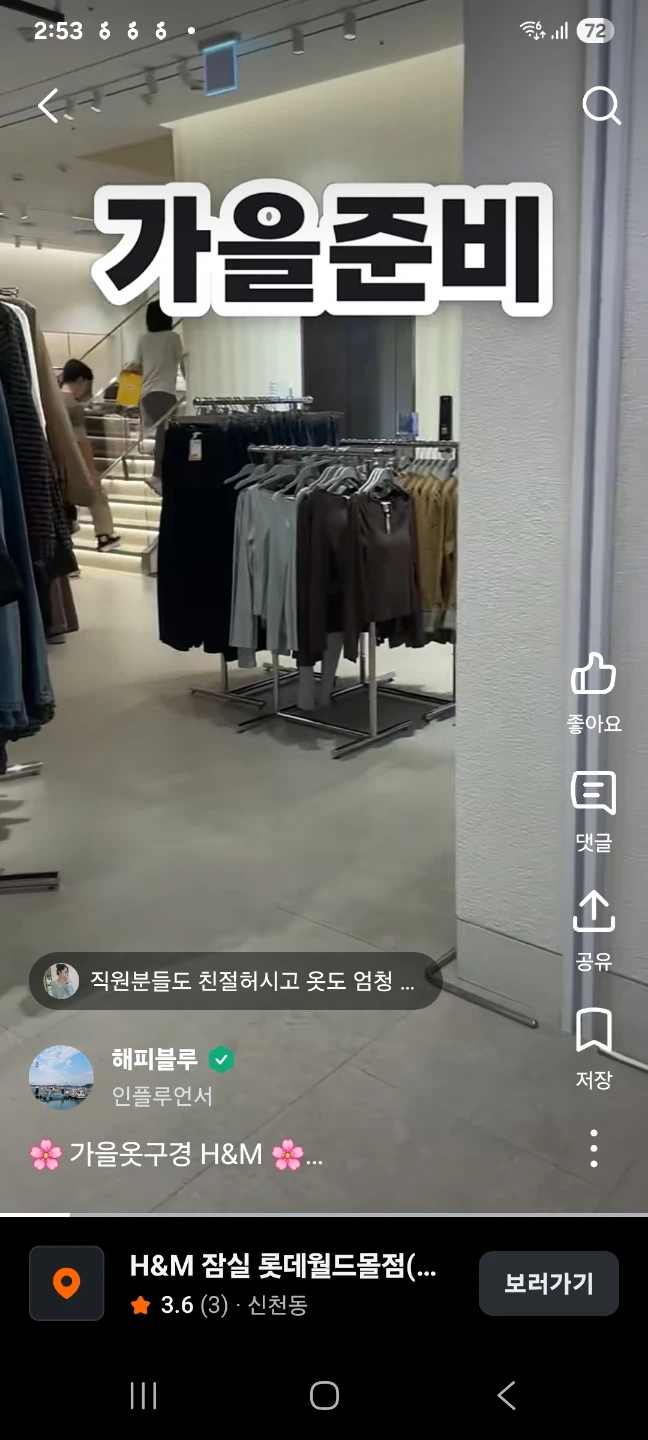Open recent apps from navigation bar
The height and width of the screenshot is (1440, 648).
[x=144, y=1396]
